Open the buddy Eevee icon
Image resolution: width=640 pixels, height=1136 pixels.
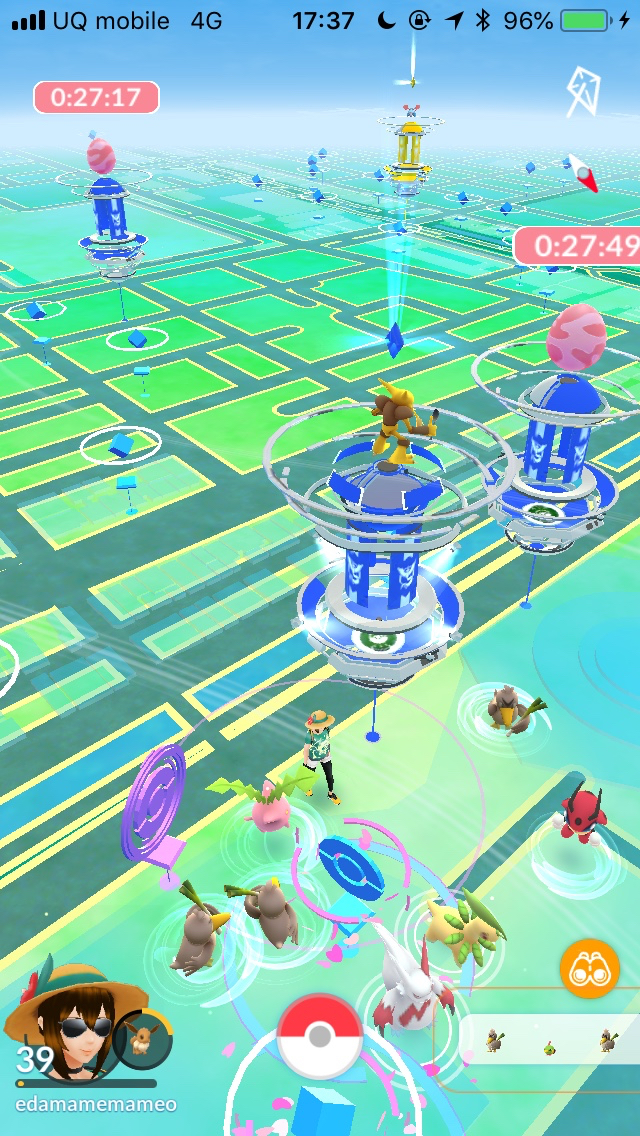coord(143,1039)
